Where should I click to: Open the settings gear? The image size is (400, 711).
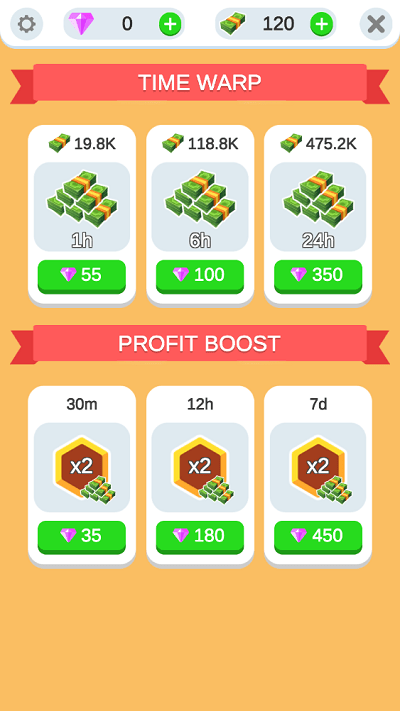coord(26,24)
